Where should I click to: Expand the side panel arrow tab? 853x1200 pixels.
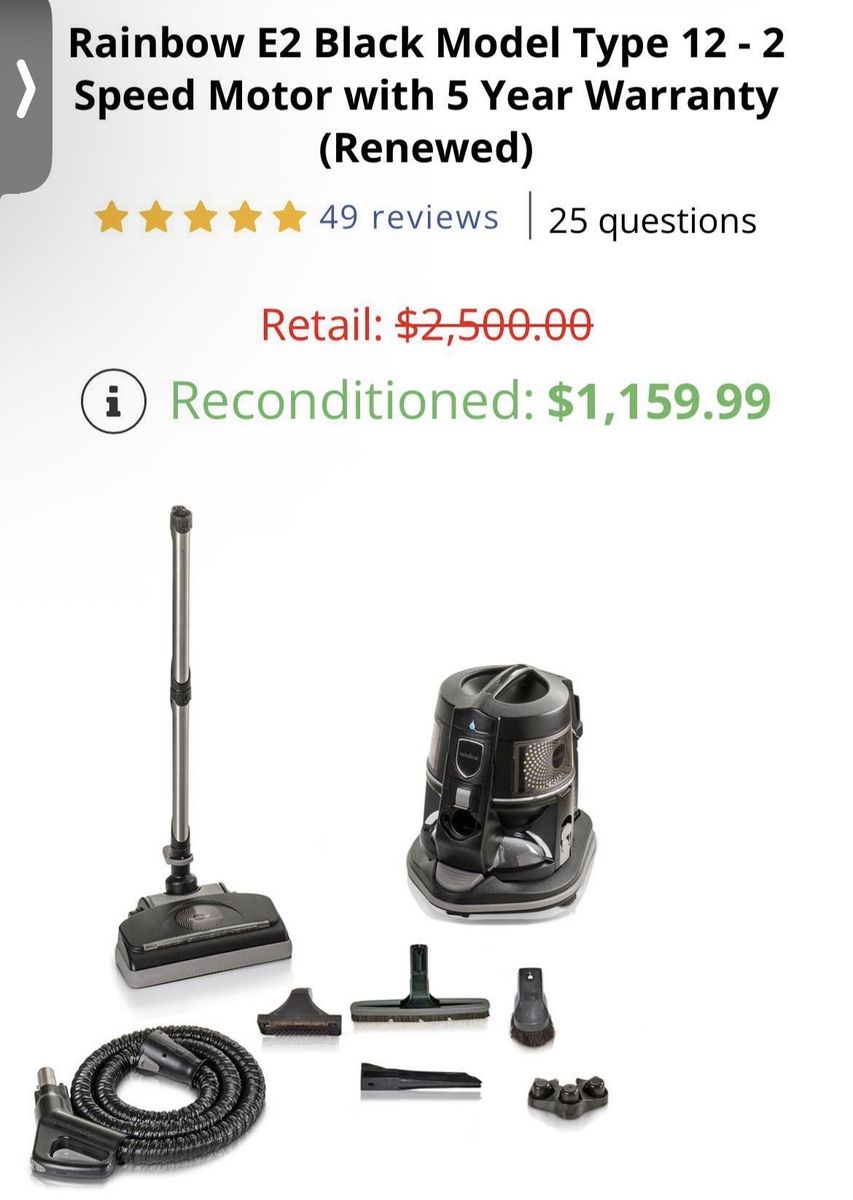point(25,93)
